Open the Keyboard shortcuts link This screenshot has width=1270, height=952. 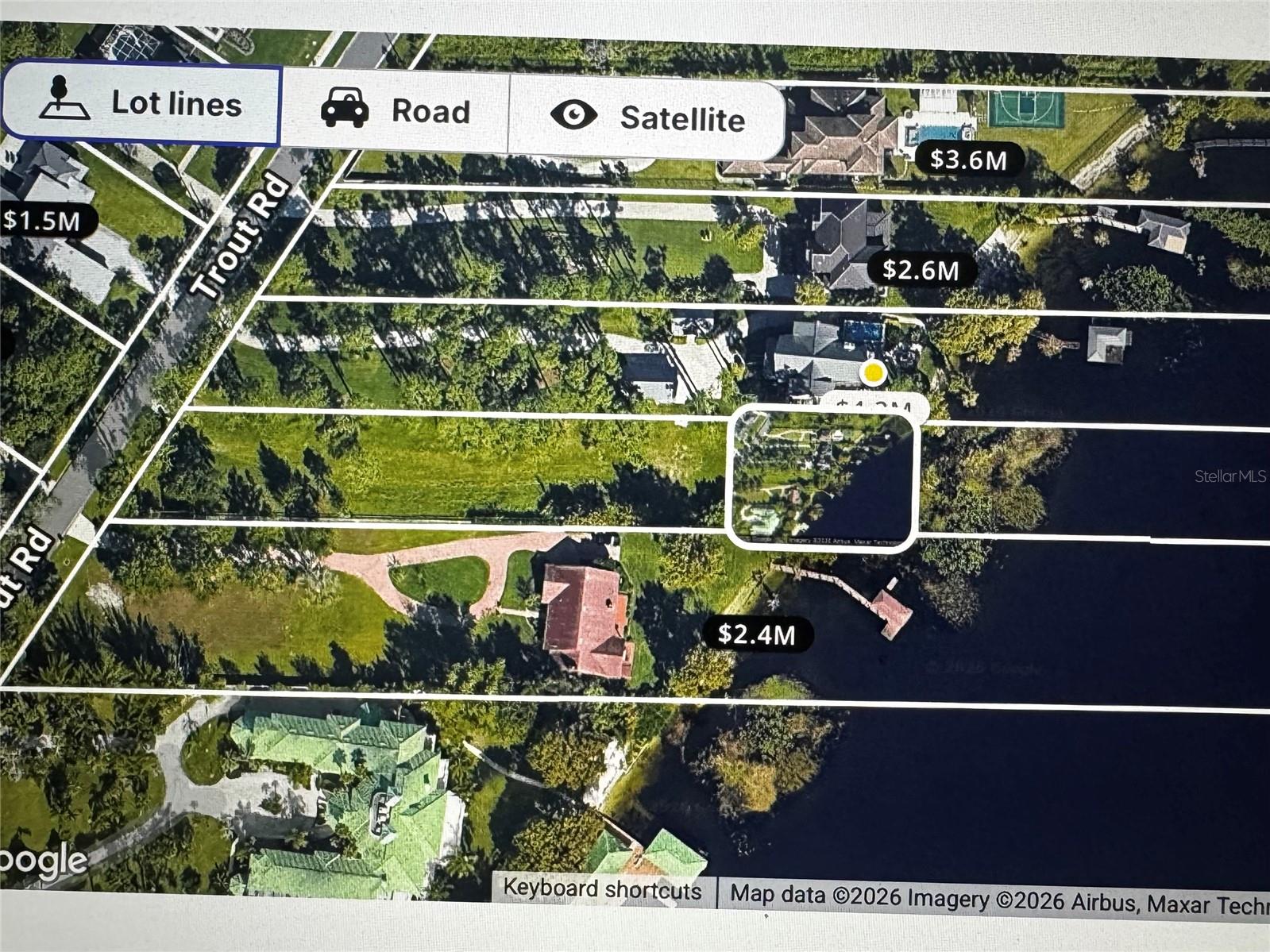(x=602, y=889)
